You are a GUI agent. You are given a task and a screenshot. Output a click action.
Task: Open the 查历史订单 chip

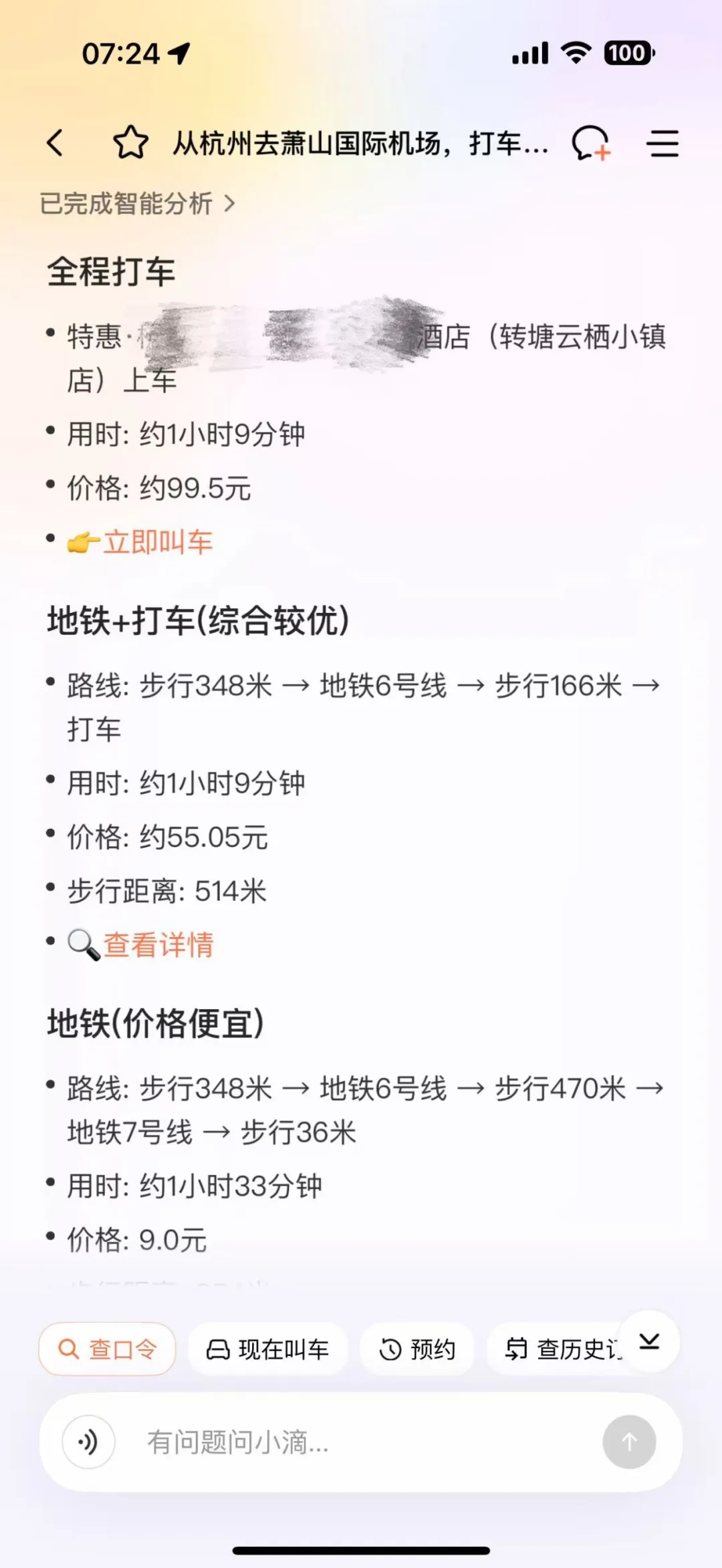tap(562, 1349)
